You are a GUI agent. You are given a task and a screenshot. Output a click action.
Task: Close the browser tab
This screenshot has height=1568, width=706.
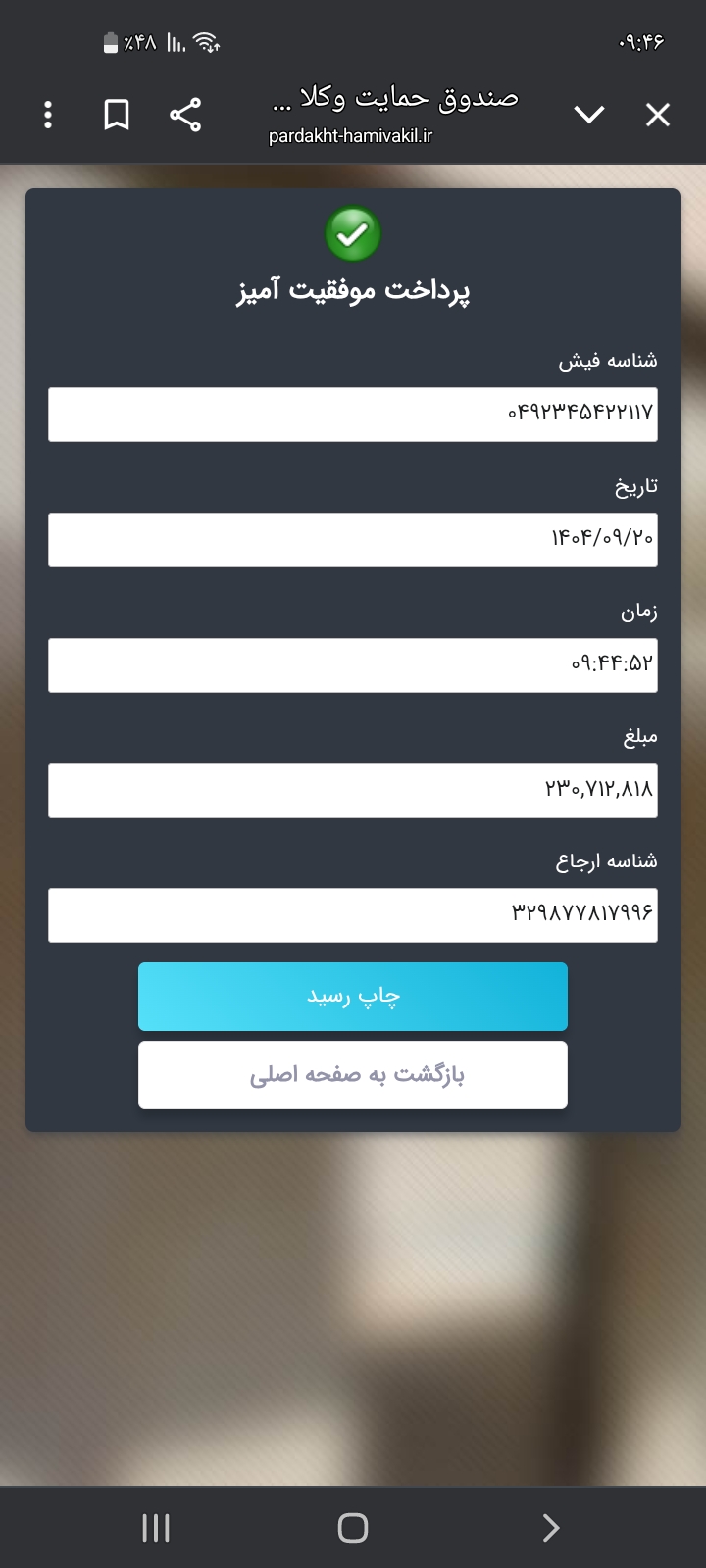tap(658, 115)
